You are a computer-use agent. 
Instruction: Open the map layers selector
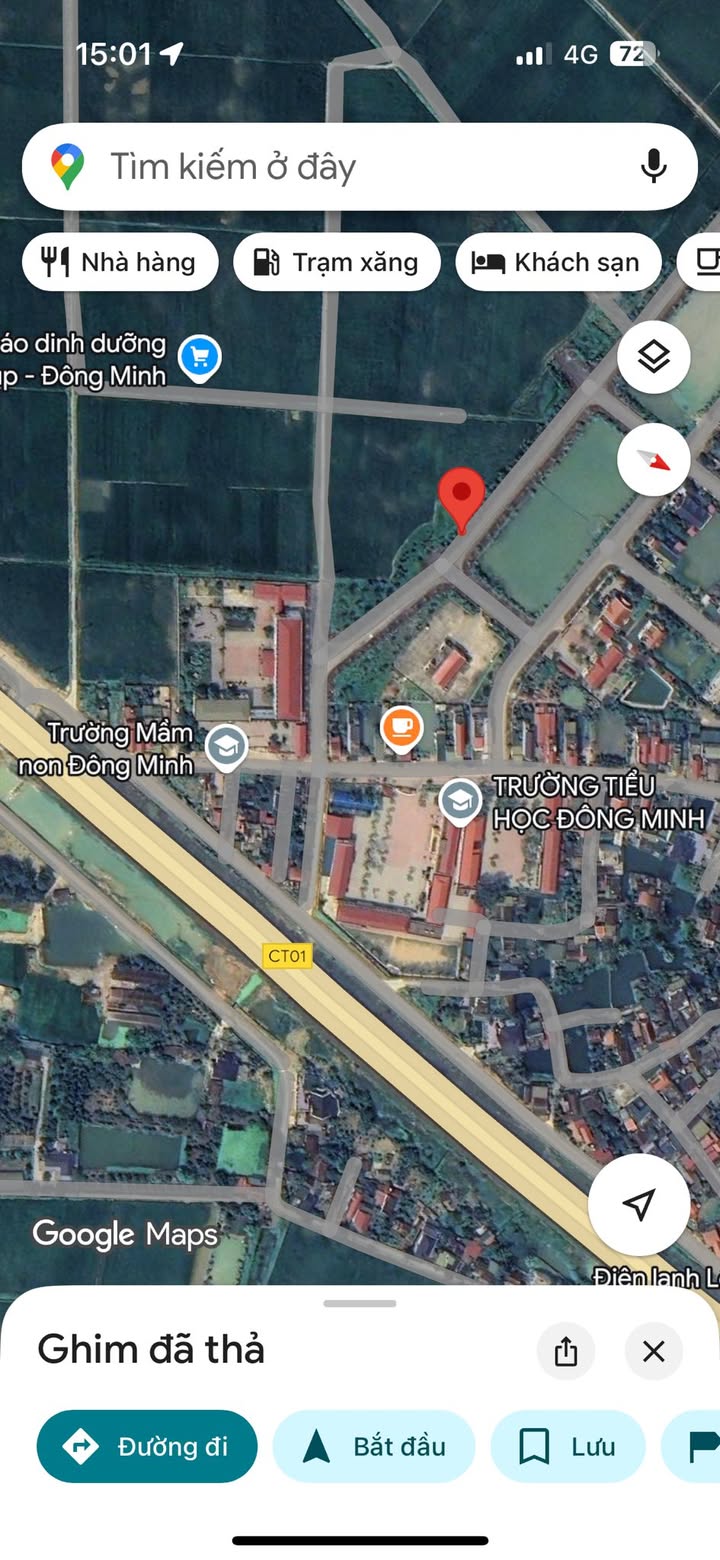tap(653, 357)
